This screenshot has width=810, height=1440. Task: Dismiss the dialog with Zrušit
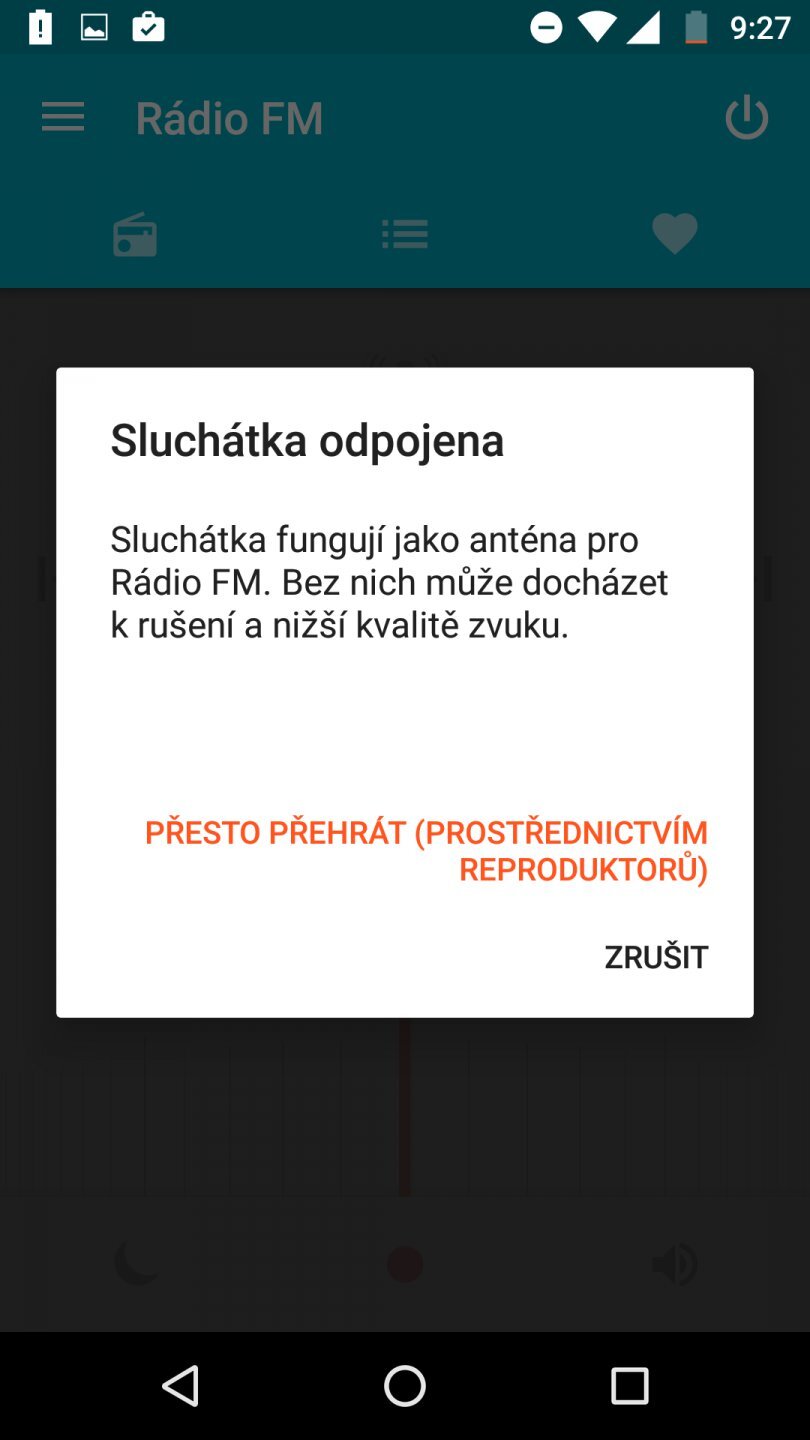pyautogui.click(x=656, y=957)
